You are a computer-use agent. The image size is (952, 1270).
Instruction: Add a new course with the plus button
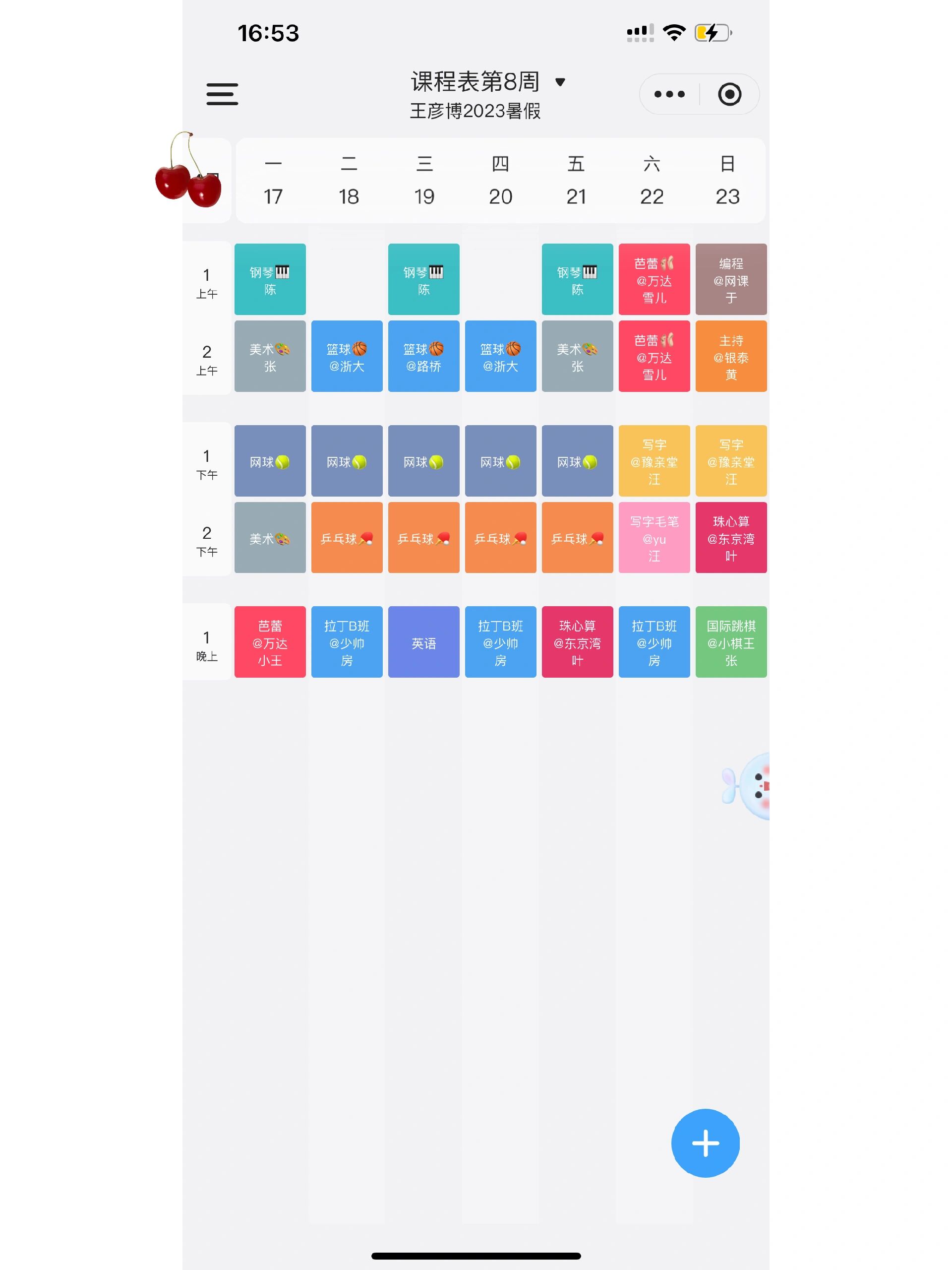click(x=705, y=1143)
